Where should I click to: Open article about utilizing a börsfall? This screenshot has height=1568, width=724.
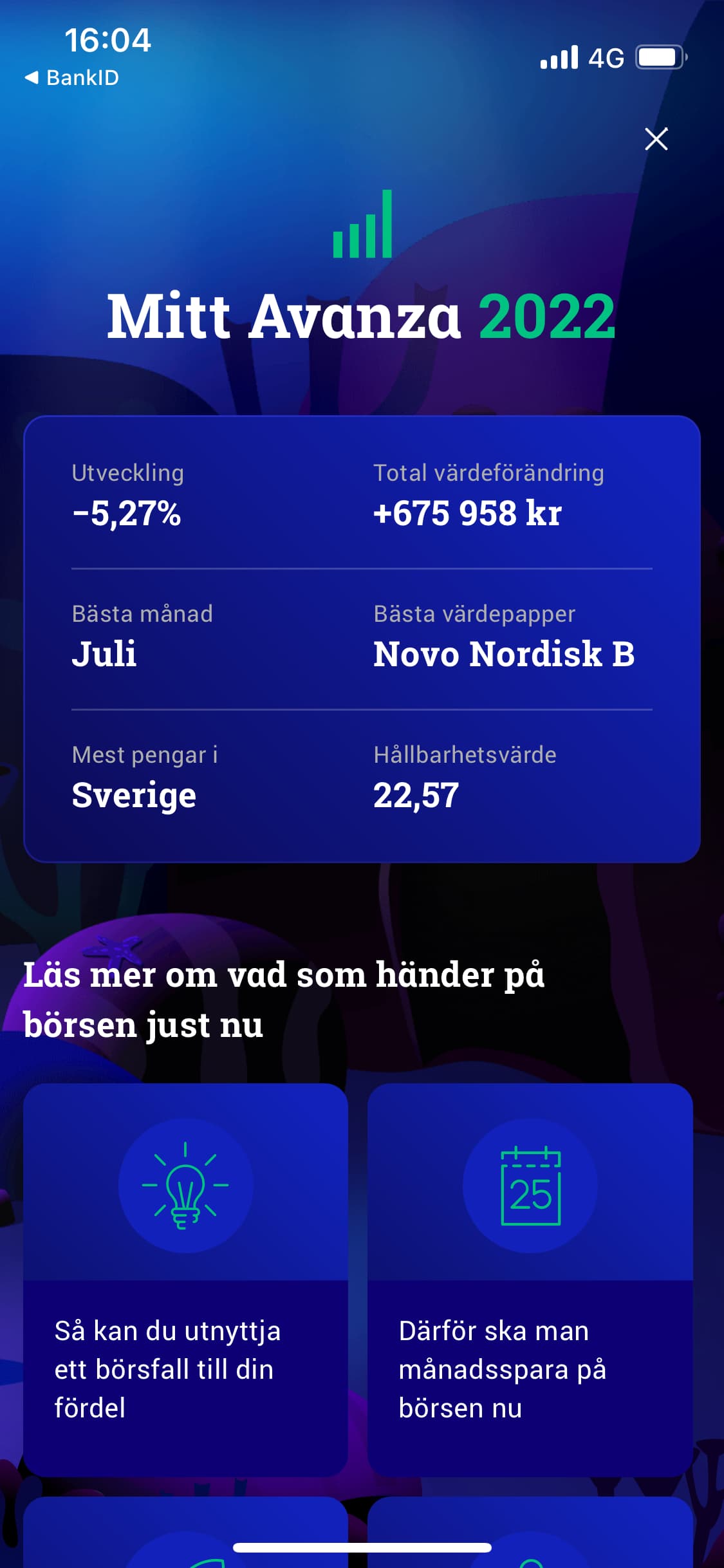185,1279
